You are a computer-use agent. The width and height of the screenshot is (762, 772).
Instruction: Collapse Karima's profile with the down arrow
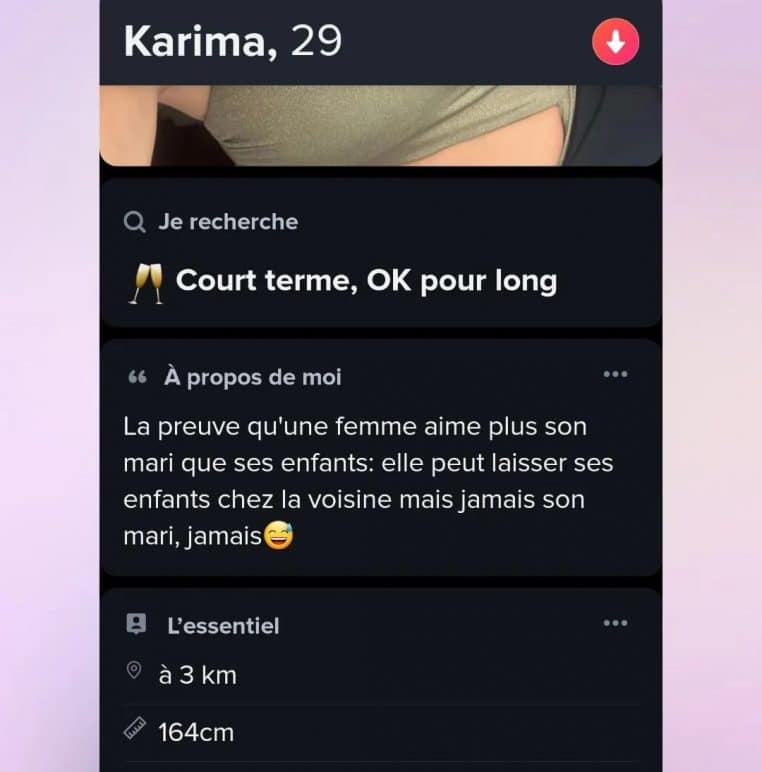(x=615, y=43)
